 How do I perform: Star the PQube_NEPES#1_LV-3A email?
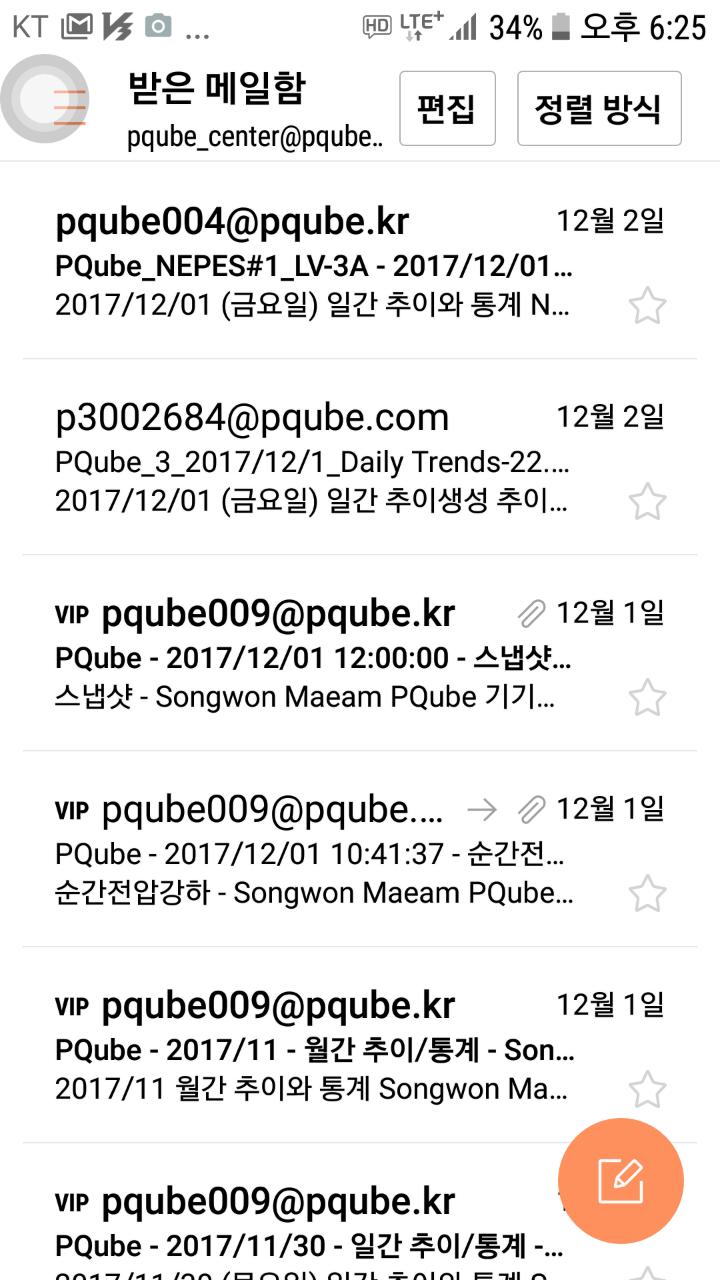(647, 306)
